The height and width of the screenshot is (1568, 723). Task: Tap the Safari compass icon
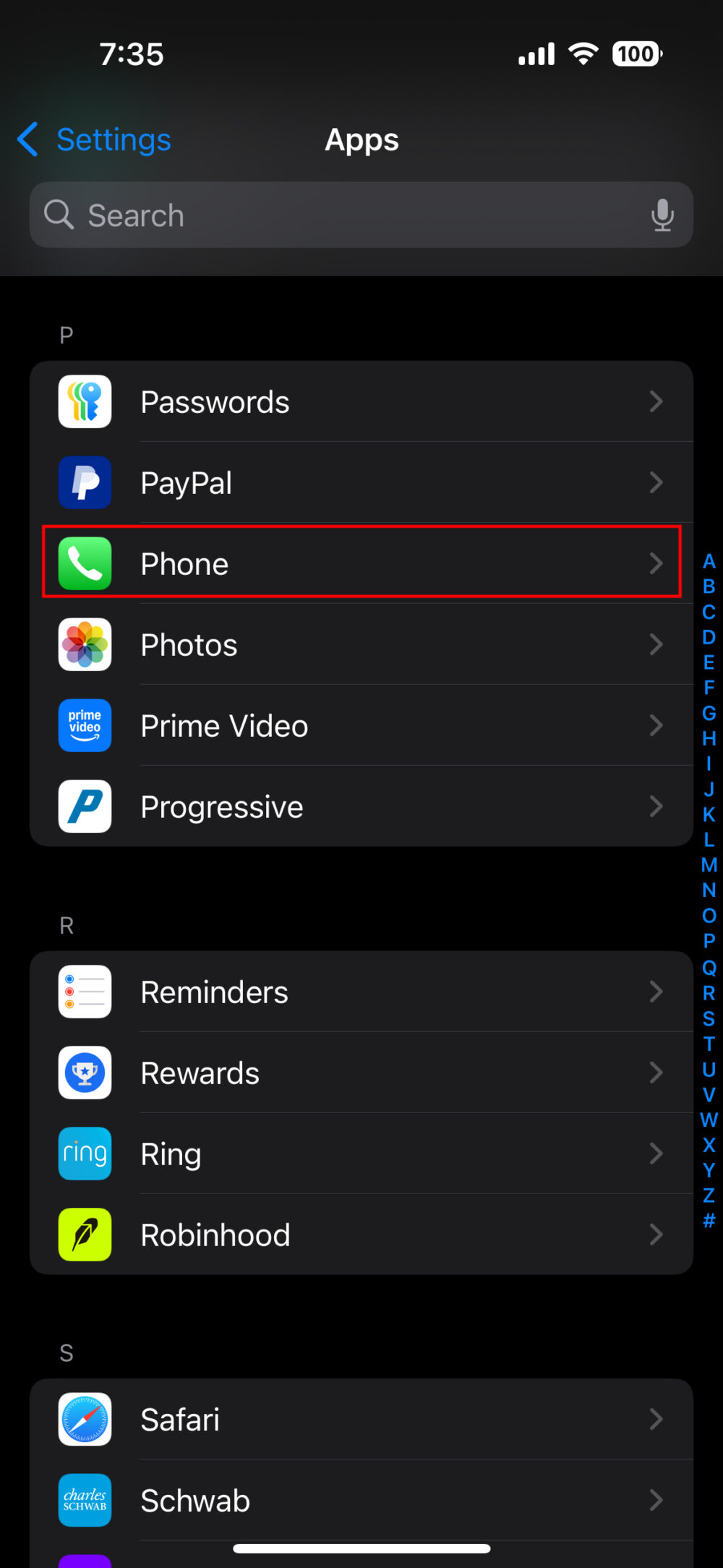coord(85,1419)
